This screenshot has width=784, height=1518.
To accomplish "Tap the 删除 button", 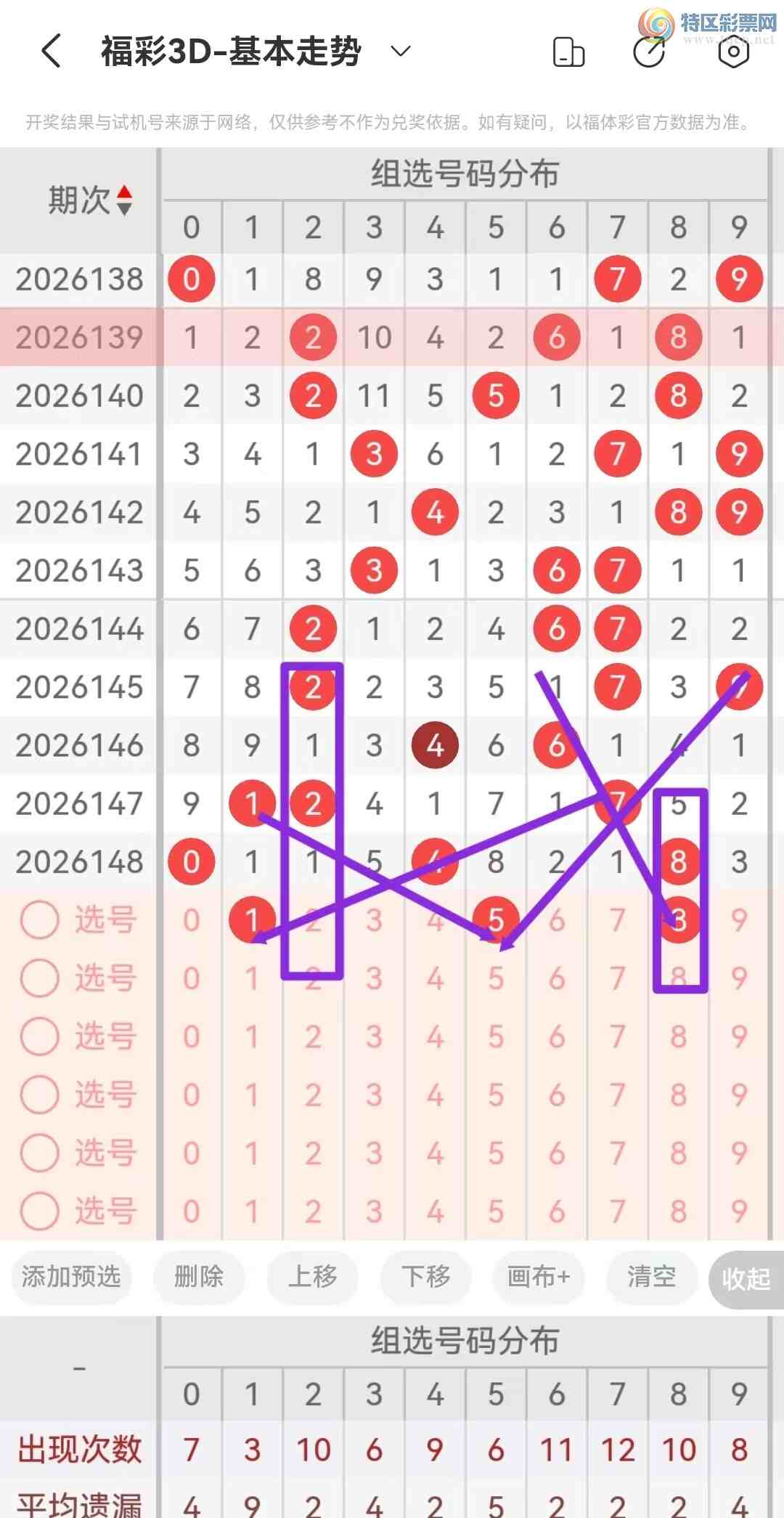I will click(x=199, y=1276).
